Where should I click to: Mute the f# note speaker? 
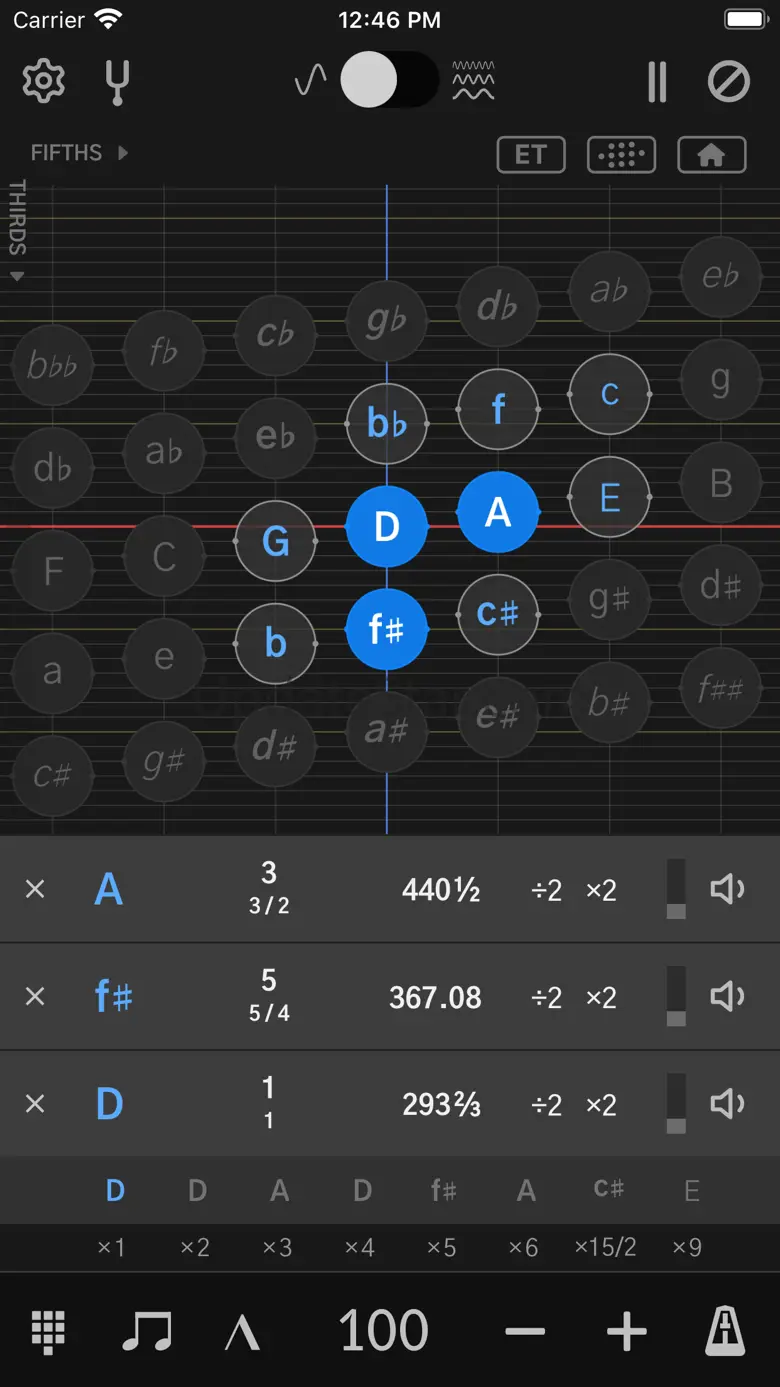click(727, 996)
